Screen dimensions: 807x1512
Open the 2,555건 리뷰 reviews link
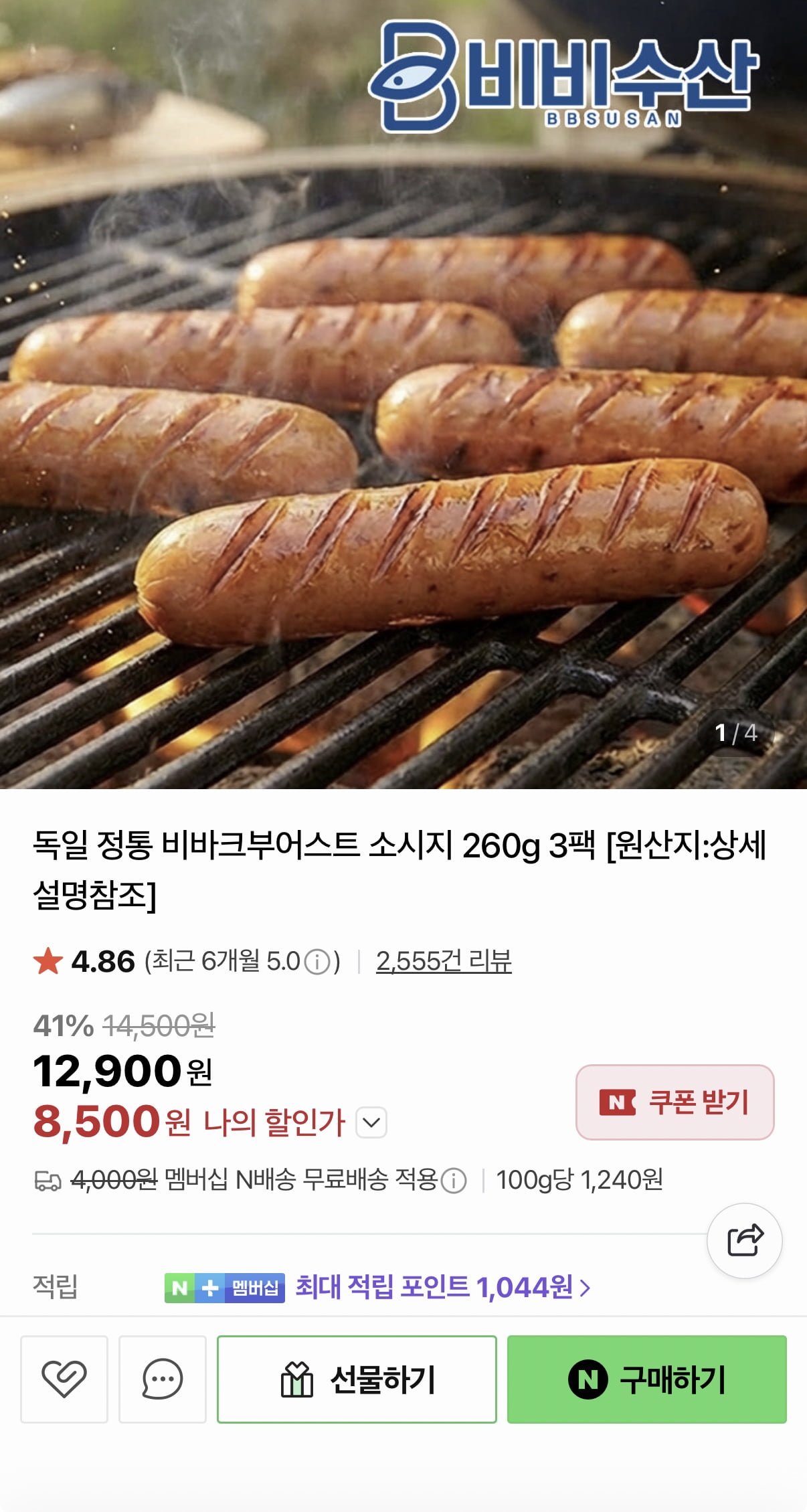pyautogui.click(x=444, y=961)
